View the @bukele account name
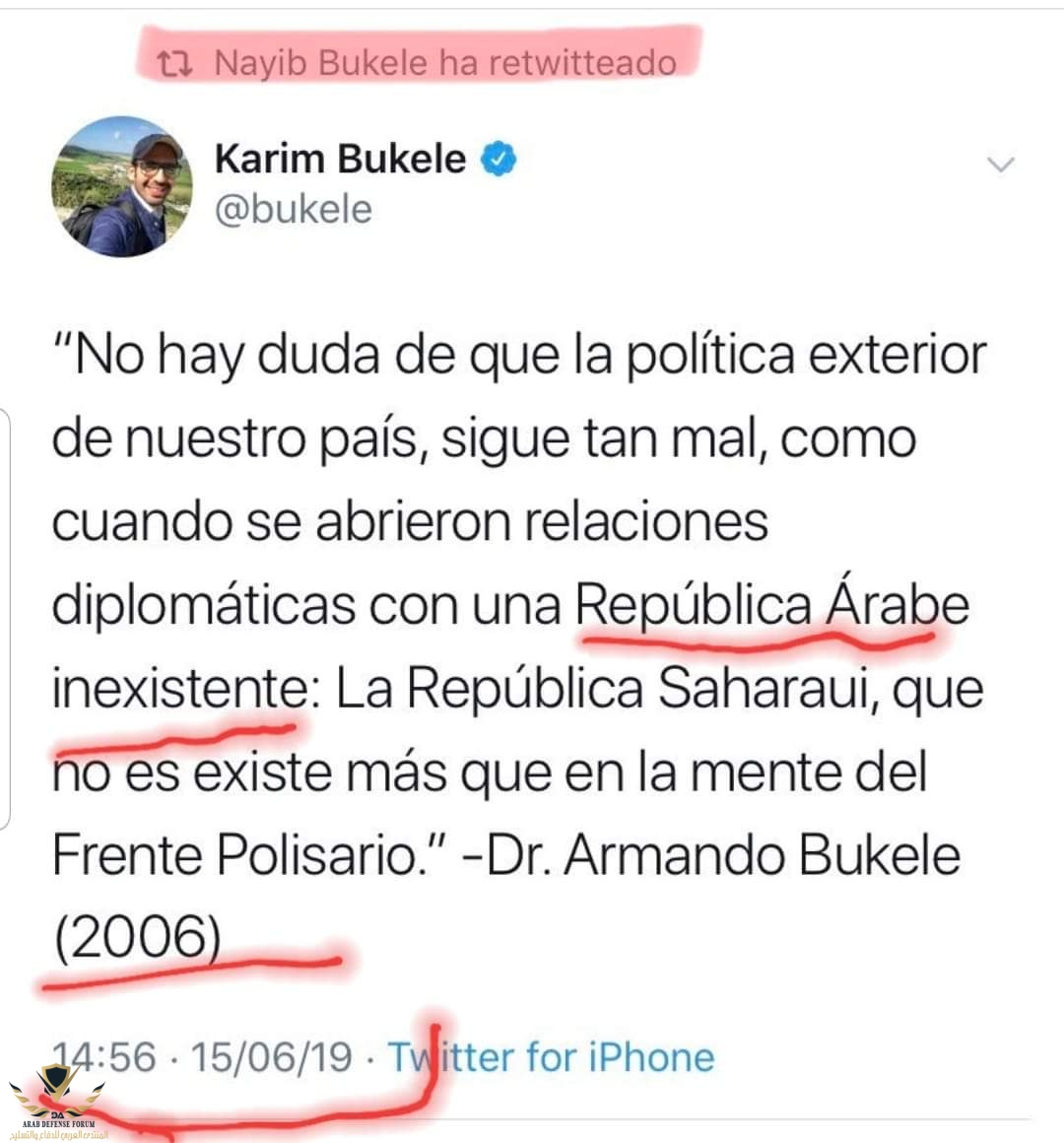This screenshot has height=1143, width=1064. [293, 210]
